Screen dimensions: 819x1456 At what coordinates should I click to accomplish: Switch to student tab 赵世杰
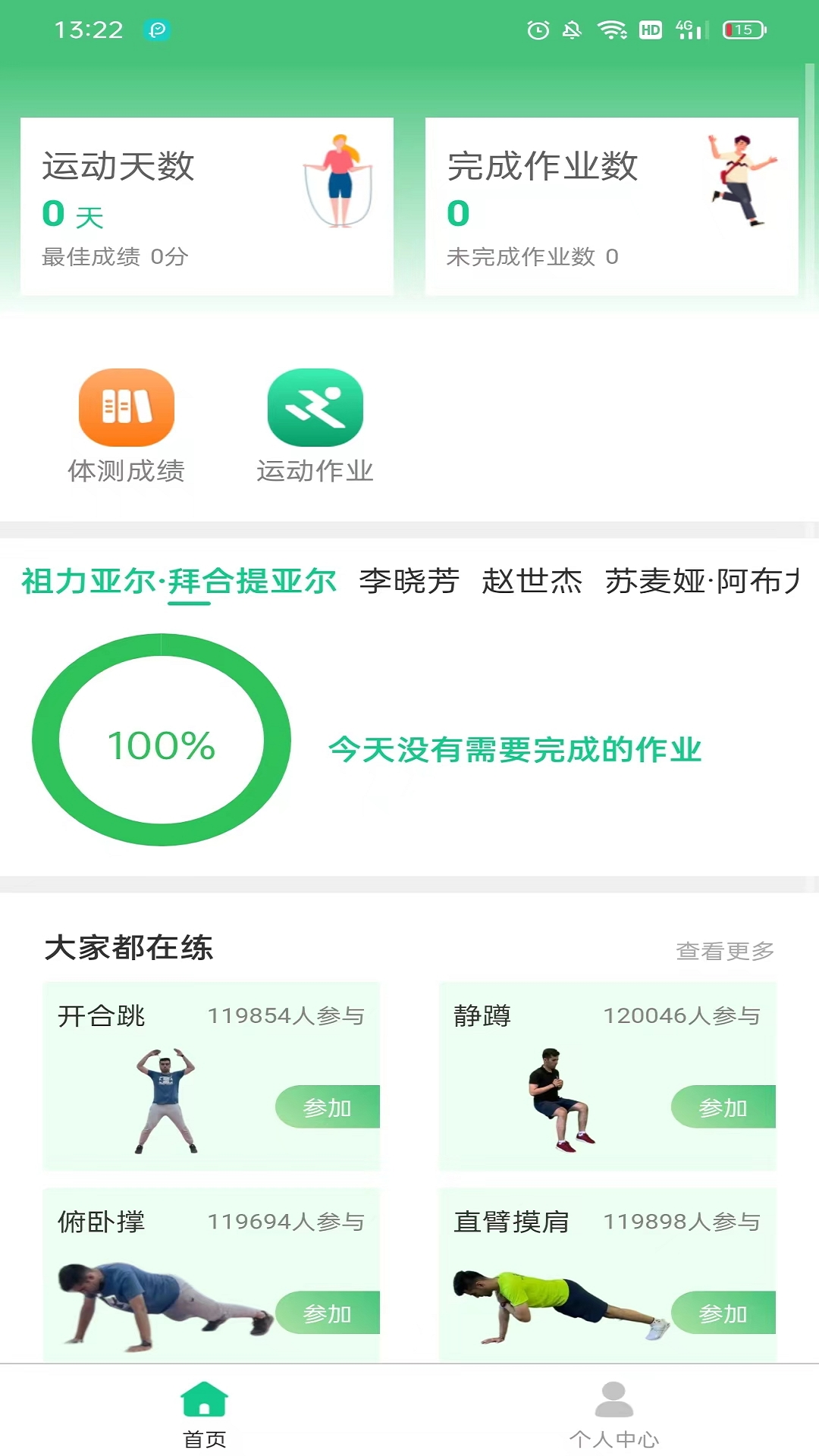click(x=532, y=582)
